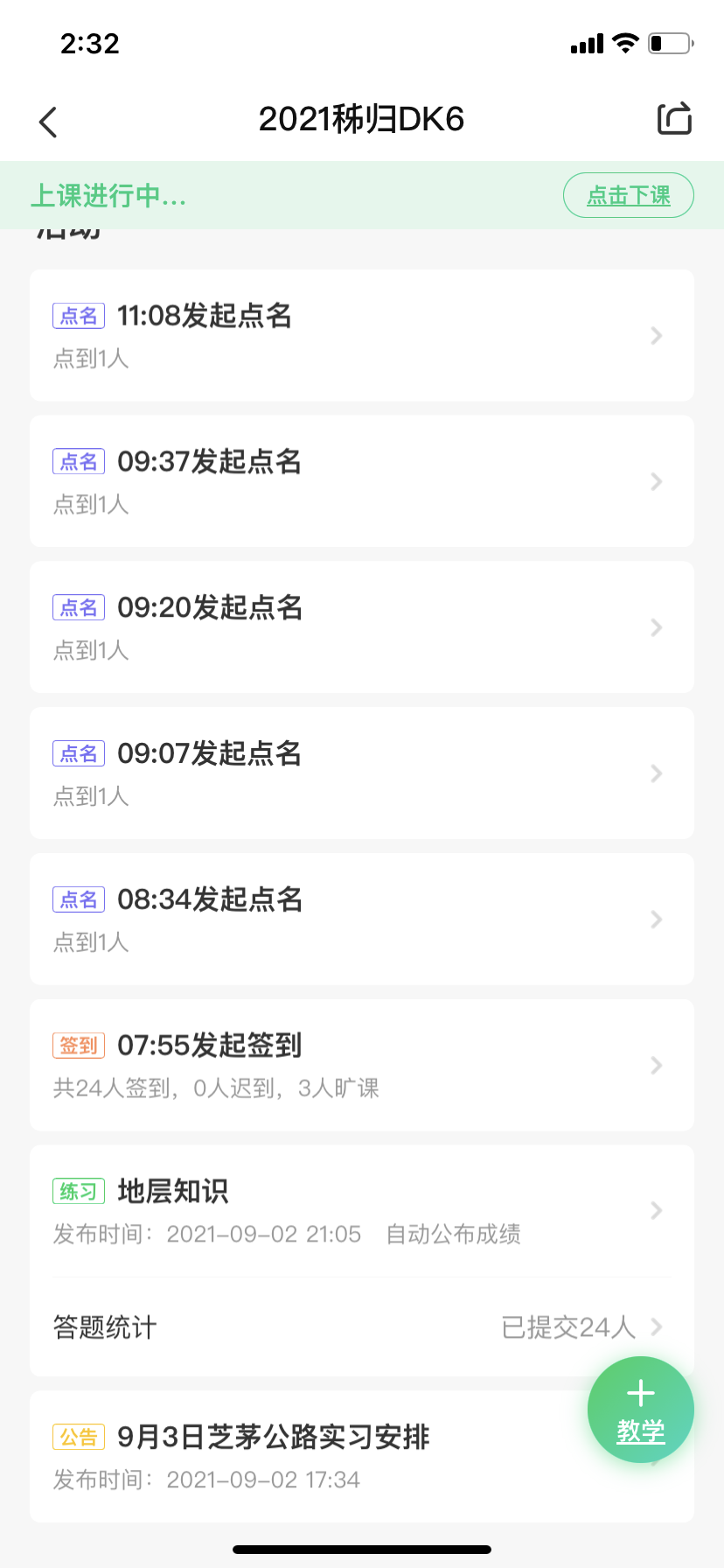Image resolution: width=724 pixels, height=1568 pixels.
Task: Open the 09:37发起点名 roll call
Action: pos(361,481)
